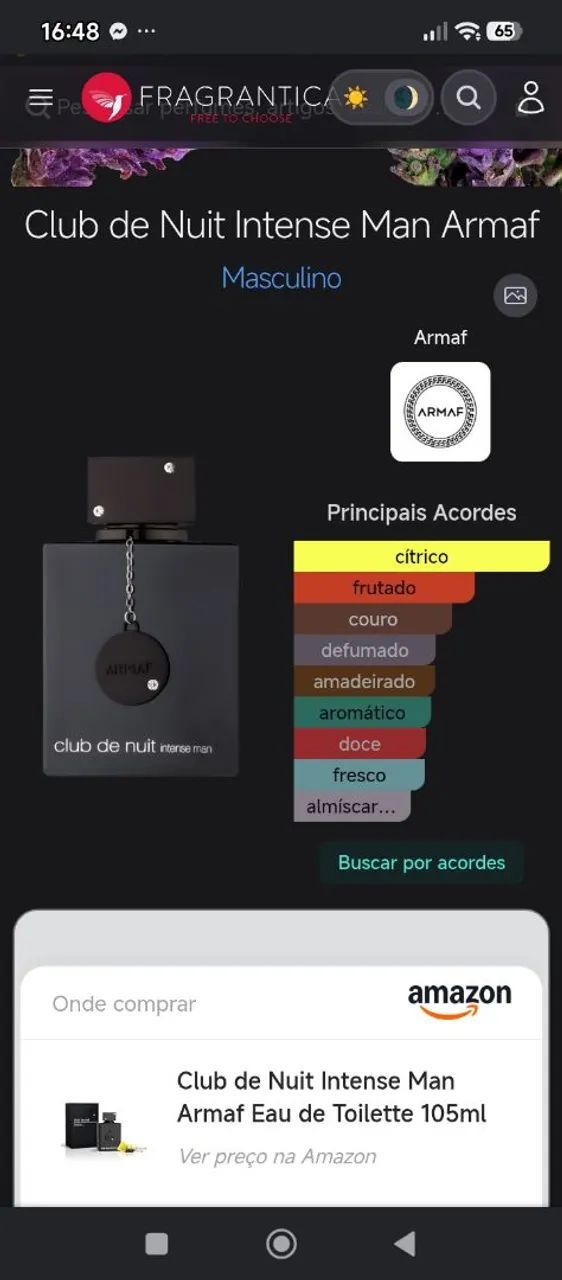
Task: Open the user profile icon
Action: tap(531, 97)
